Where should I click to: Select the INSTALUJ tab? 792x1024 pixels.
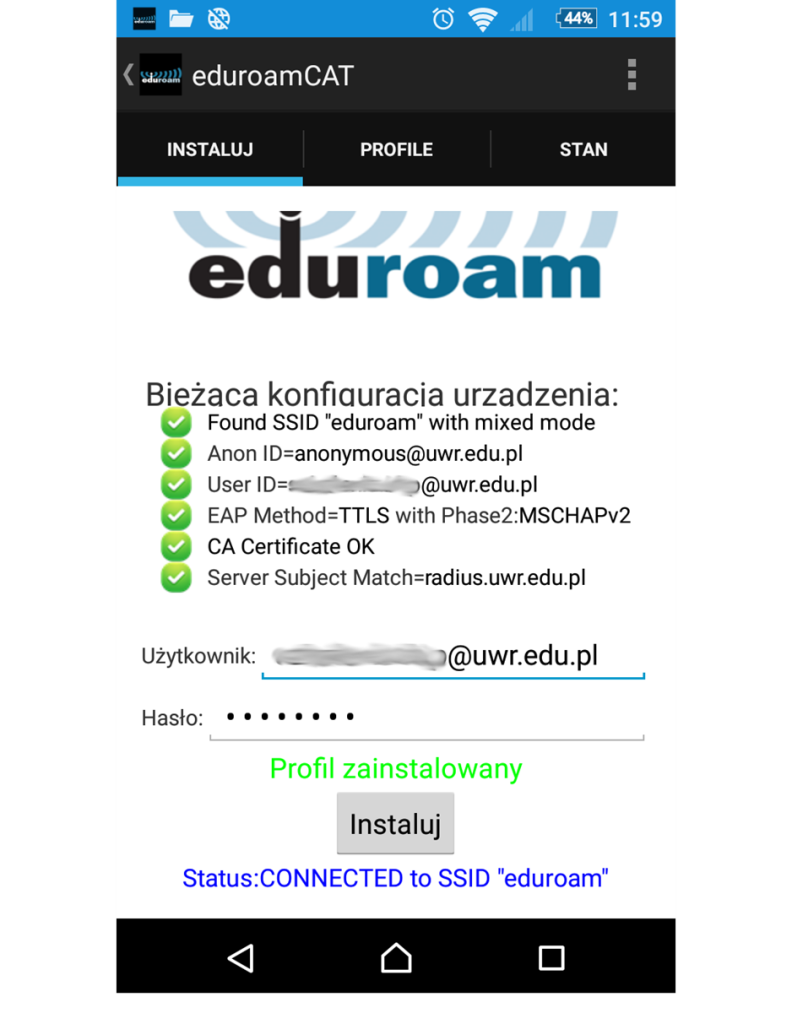click(210, 150)
